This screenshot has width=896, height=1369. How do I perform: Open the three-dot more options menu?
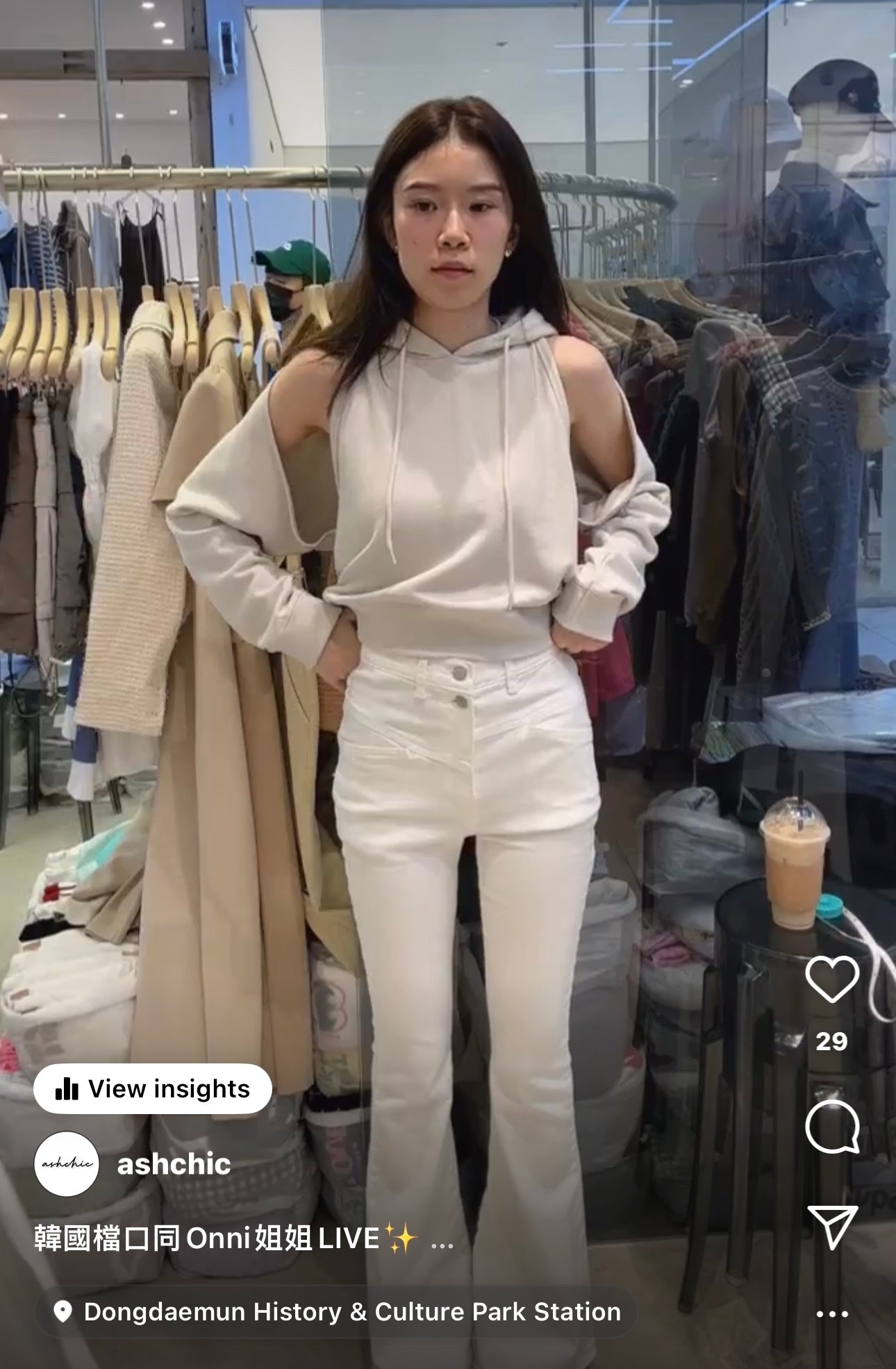[x=831, y=1314]
